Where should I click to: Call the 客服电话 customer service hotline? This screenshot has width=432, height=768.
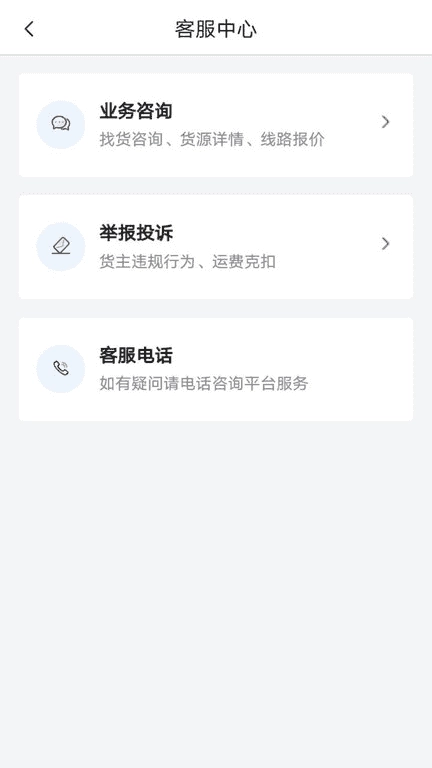click(x=216, y=369)
